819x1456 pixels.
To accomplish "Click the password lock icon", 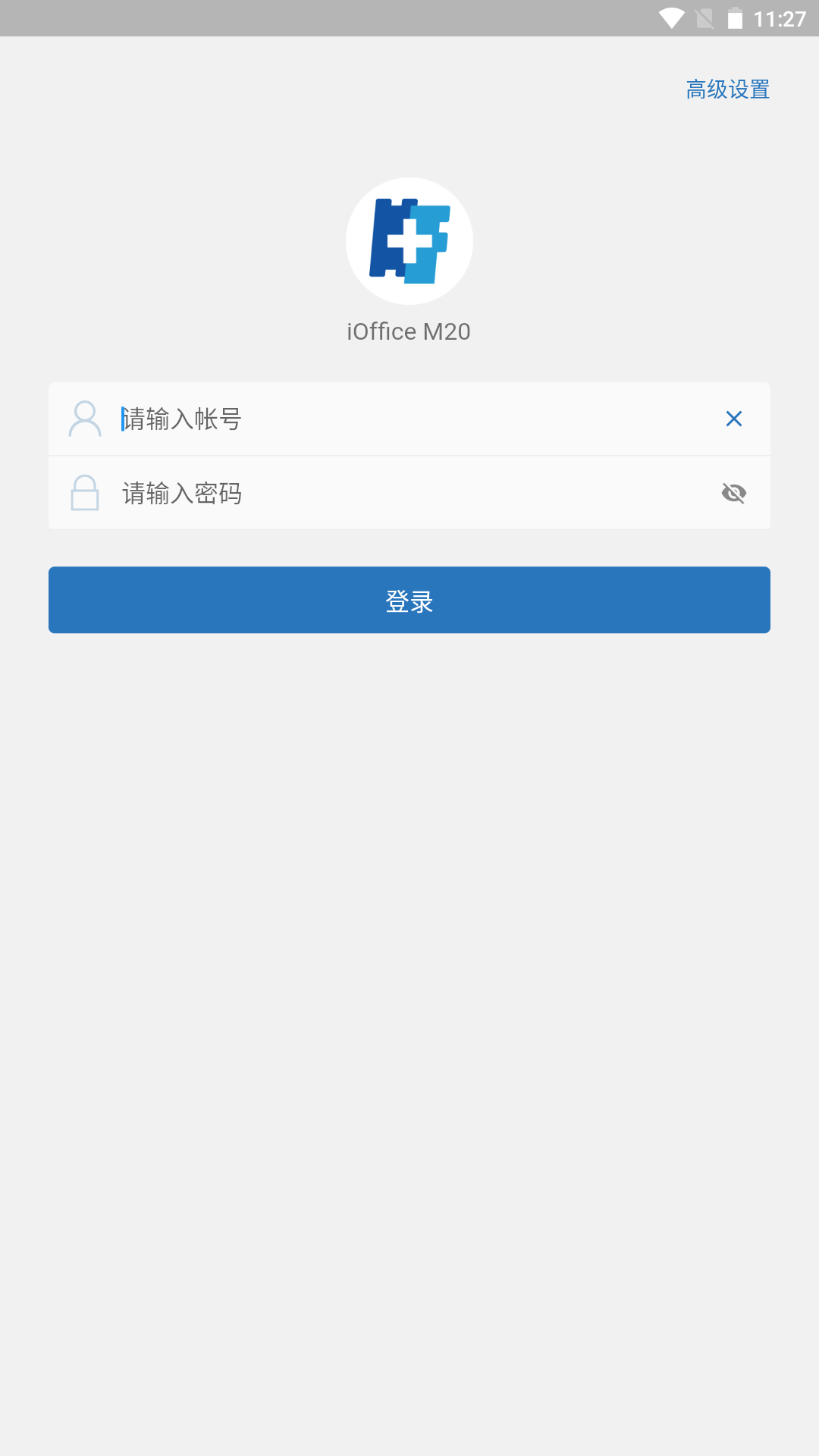I will click(x=85, y=492).
